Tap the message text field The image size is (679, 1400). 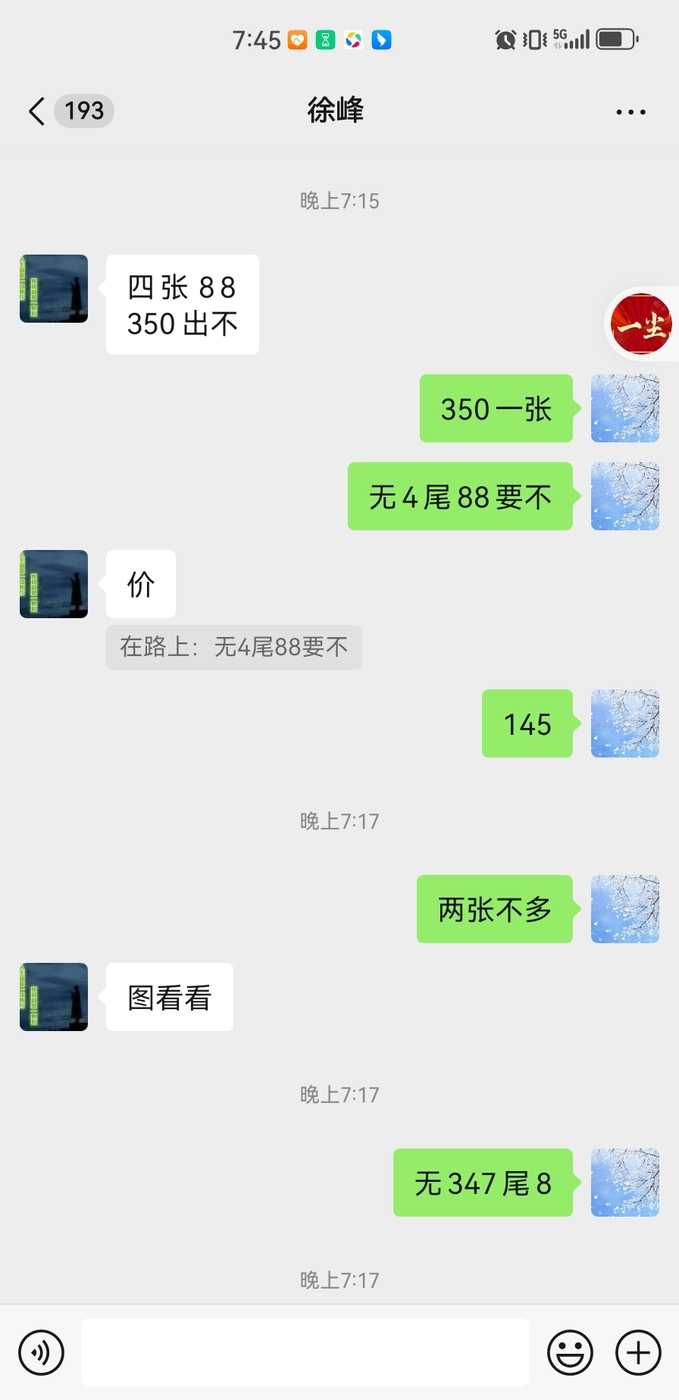(305, 1352)
